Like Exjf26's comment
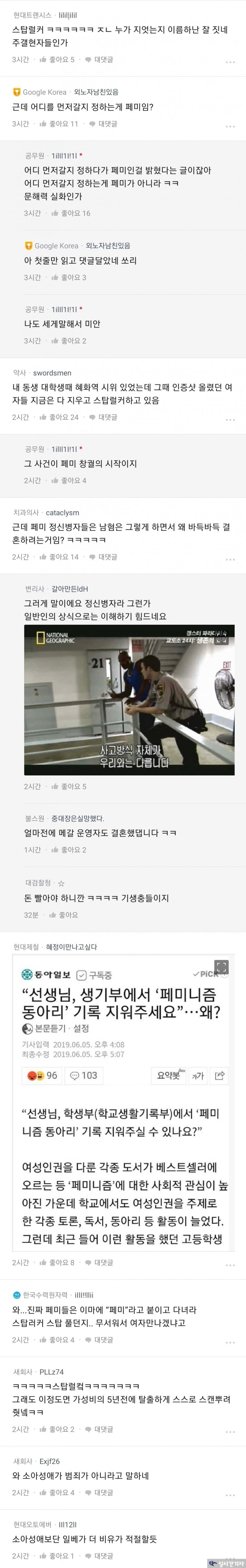 57,1492
